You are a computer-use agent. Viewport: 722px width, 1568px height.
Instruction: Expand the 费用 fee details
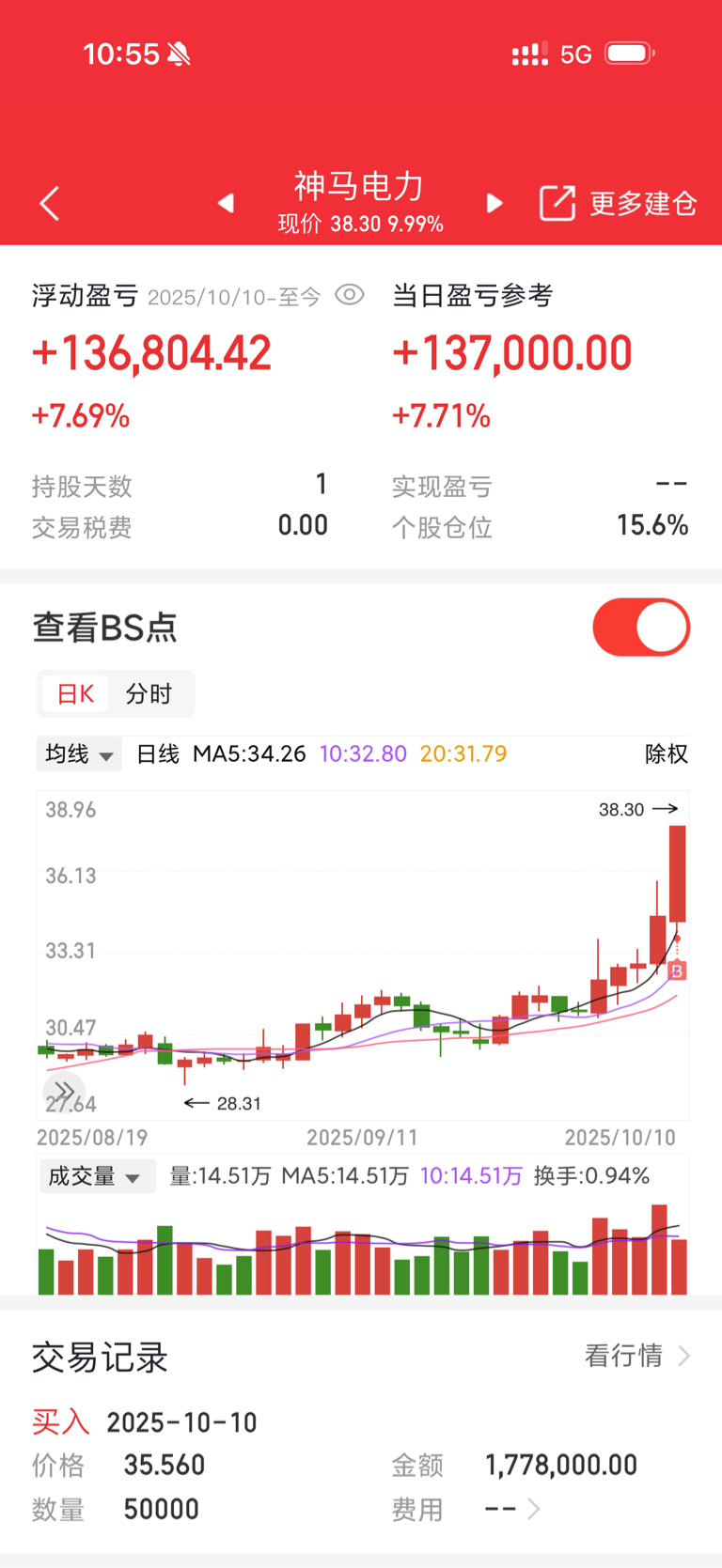[x=512, y=1509]
